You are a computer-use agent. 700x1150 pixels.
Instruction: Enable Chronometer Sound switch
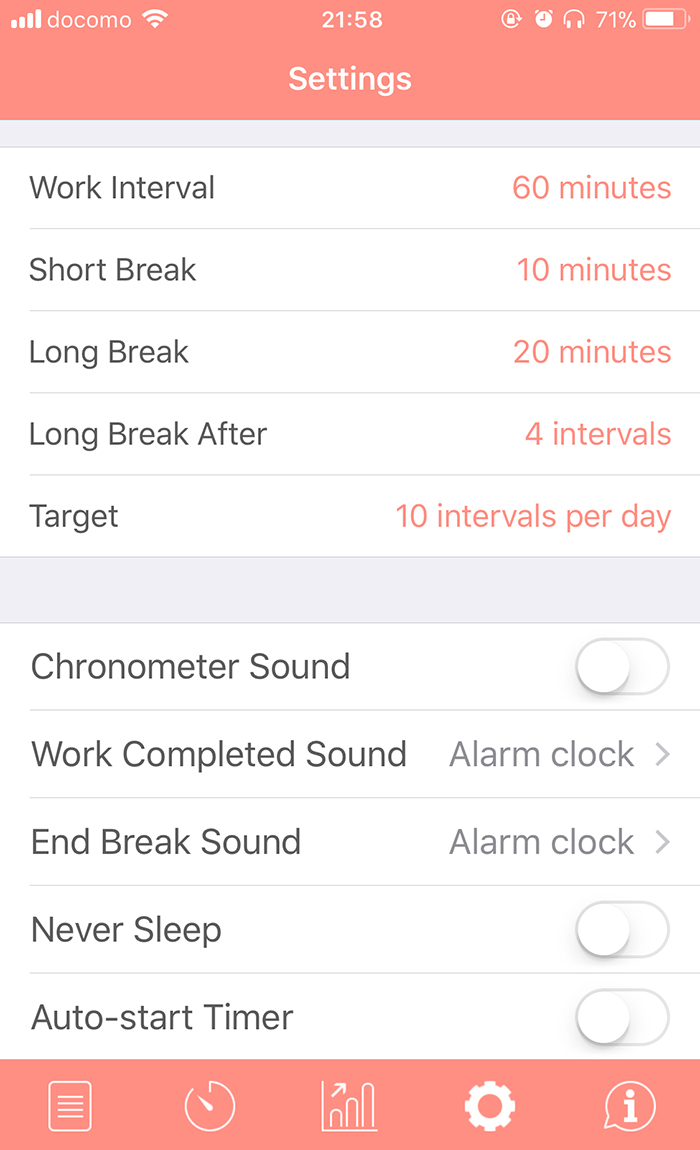(x=622, y=667)
